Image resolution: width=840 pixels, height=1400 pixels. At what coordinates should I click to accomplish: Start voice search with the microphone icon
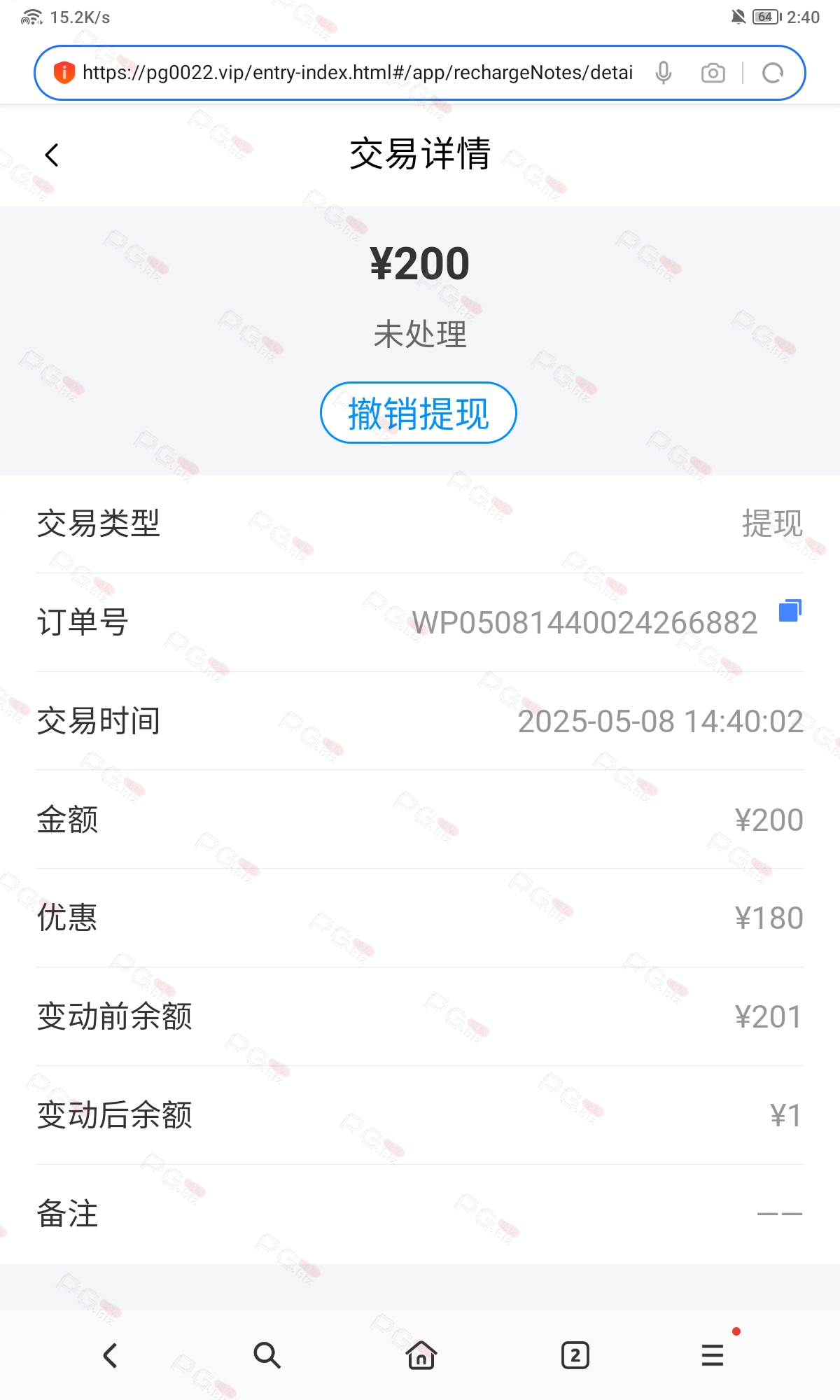point(664,73)
